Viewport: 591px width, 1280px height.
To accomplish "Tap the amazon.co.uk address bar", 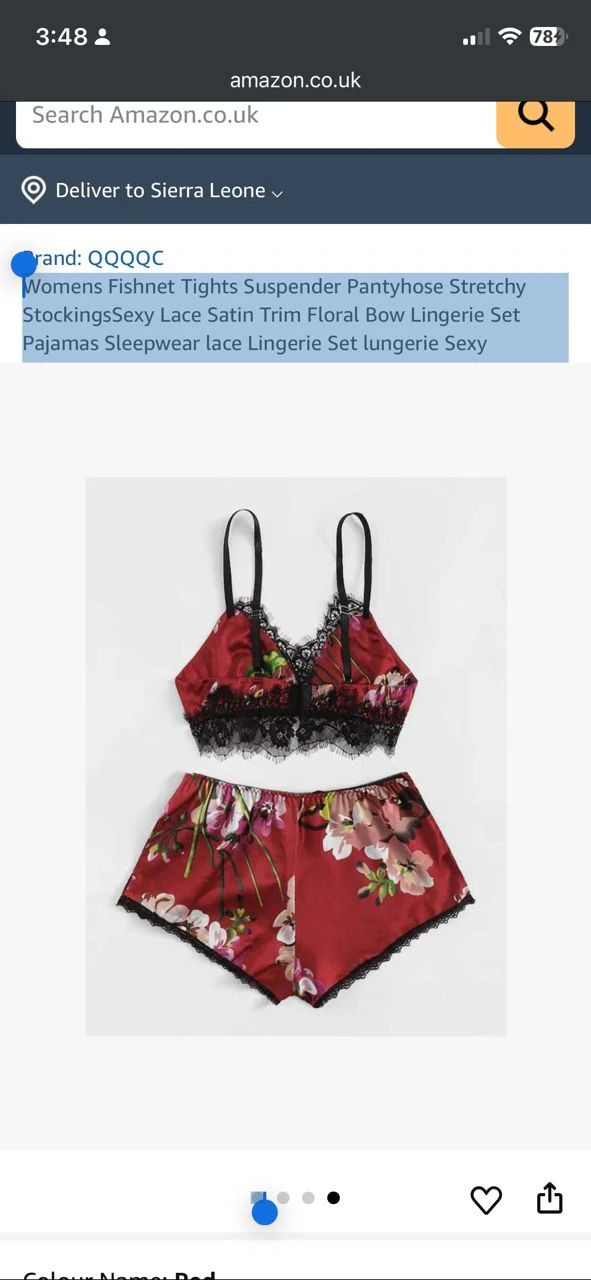I will click(x=295, y=80).
